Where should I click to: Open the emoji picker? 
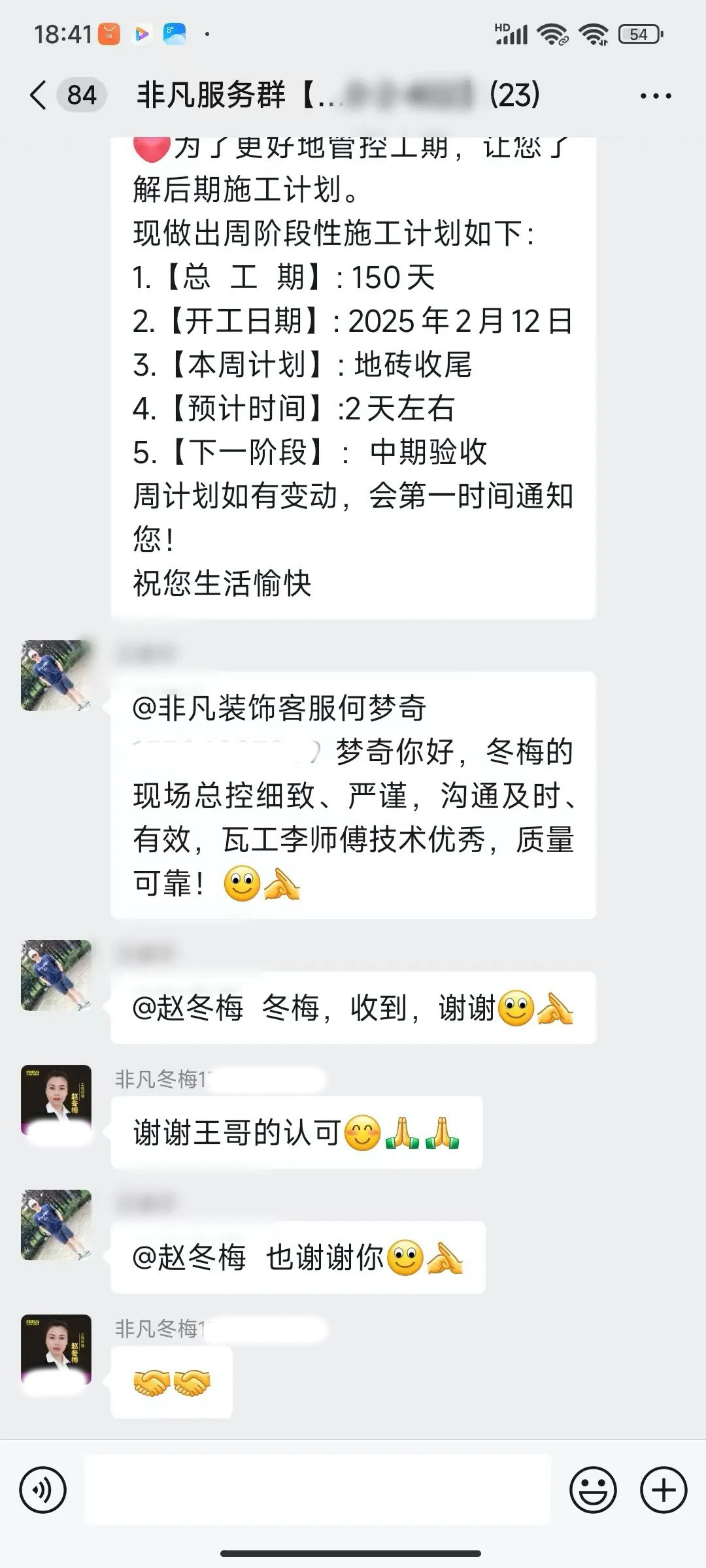[593, 1490]
